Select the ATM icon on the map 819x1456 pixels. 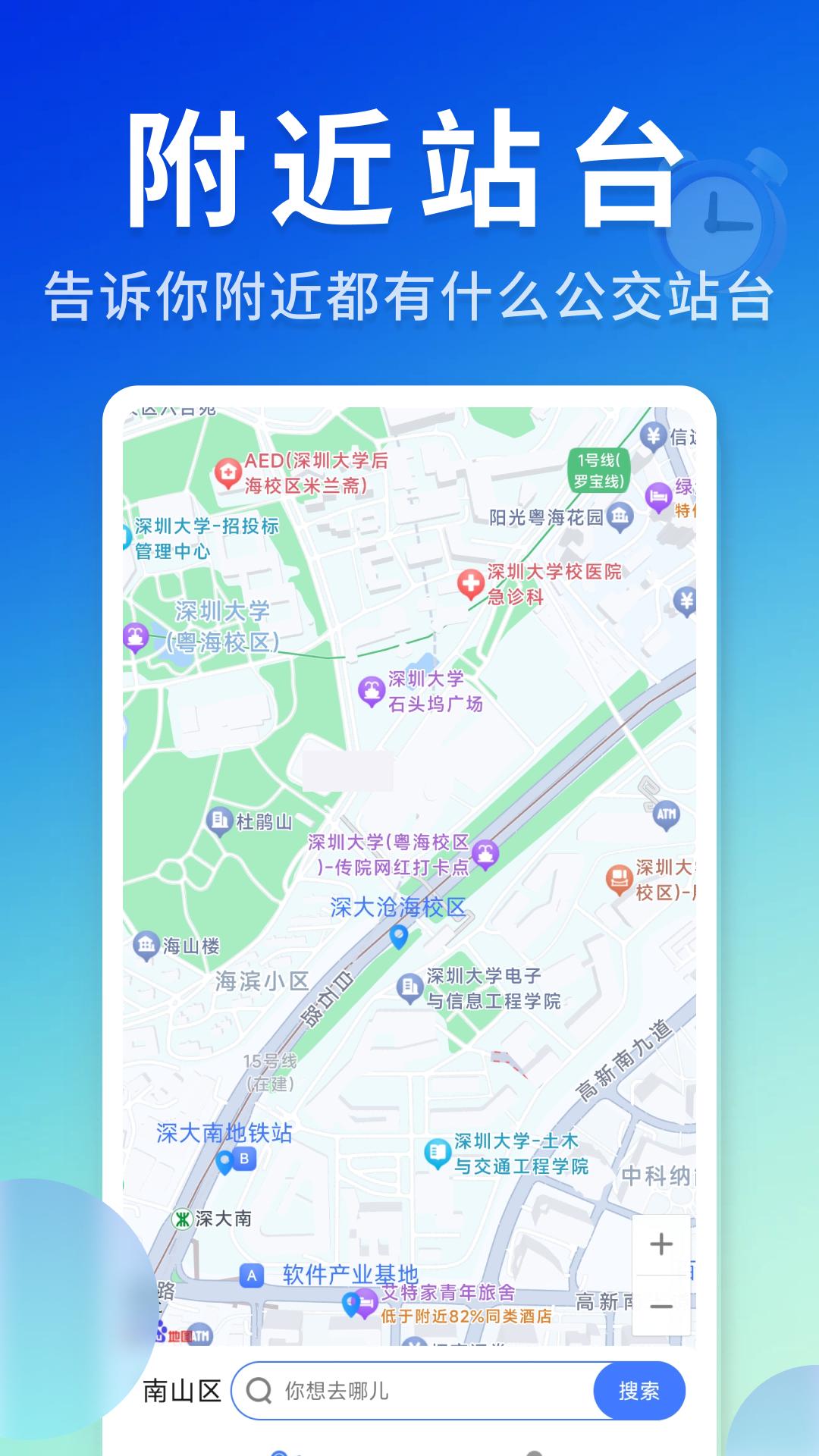coord(667,811)
